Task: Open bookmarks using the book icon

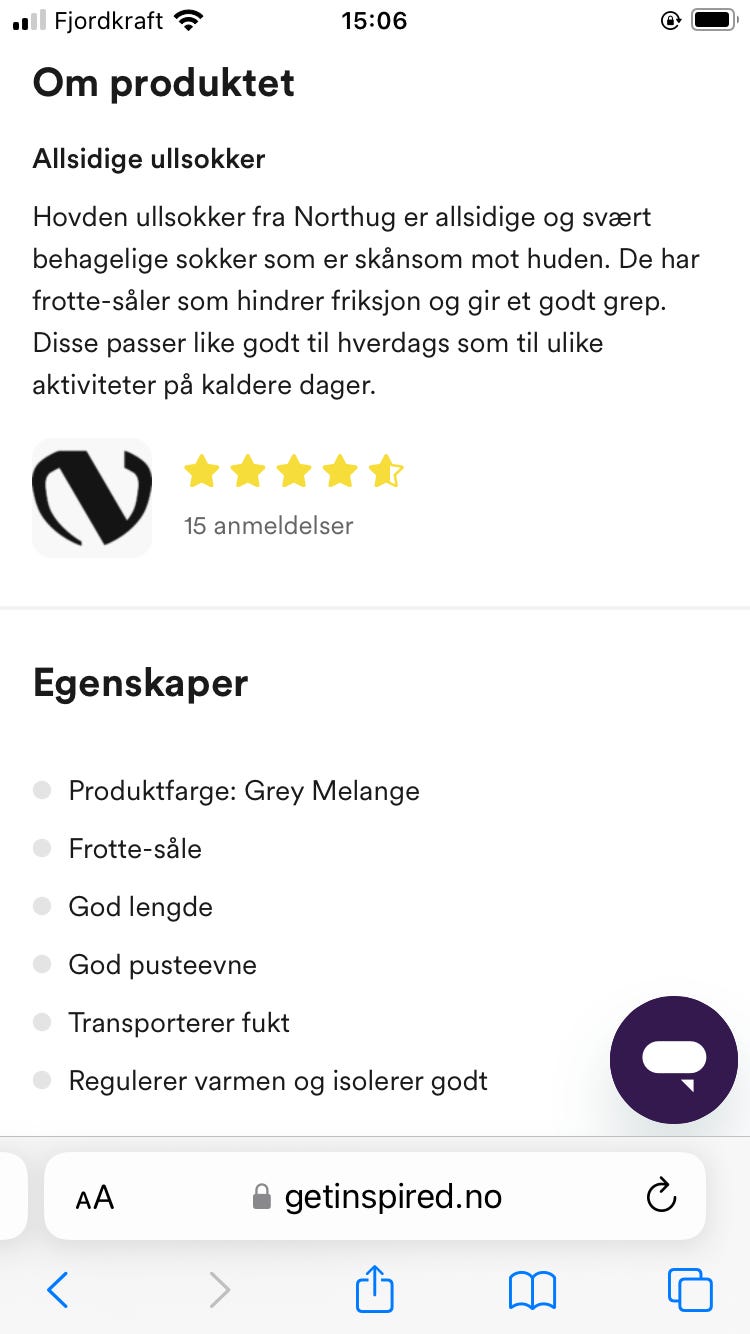Action: tap(533, 1290)
